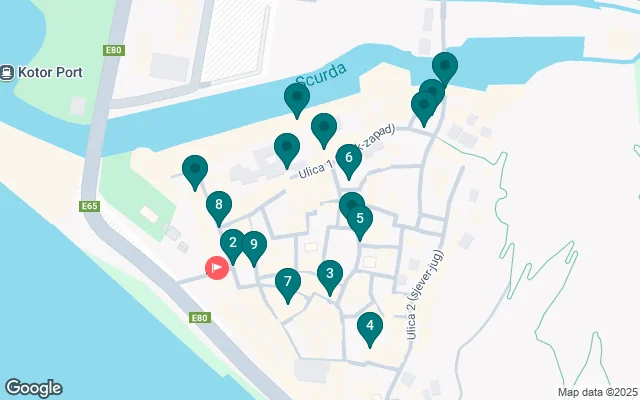Select map pin number 8

(x=219, y=207)
